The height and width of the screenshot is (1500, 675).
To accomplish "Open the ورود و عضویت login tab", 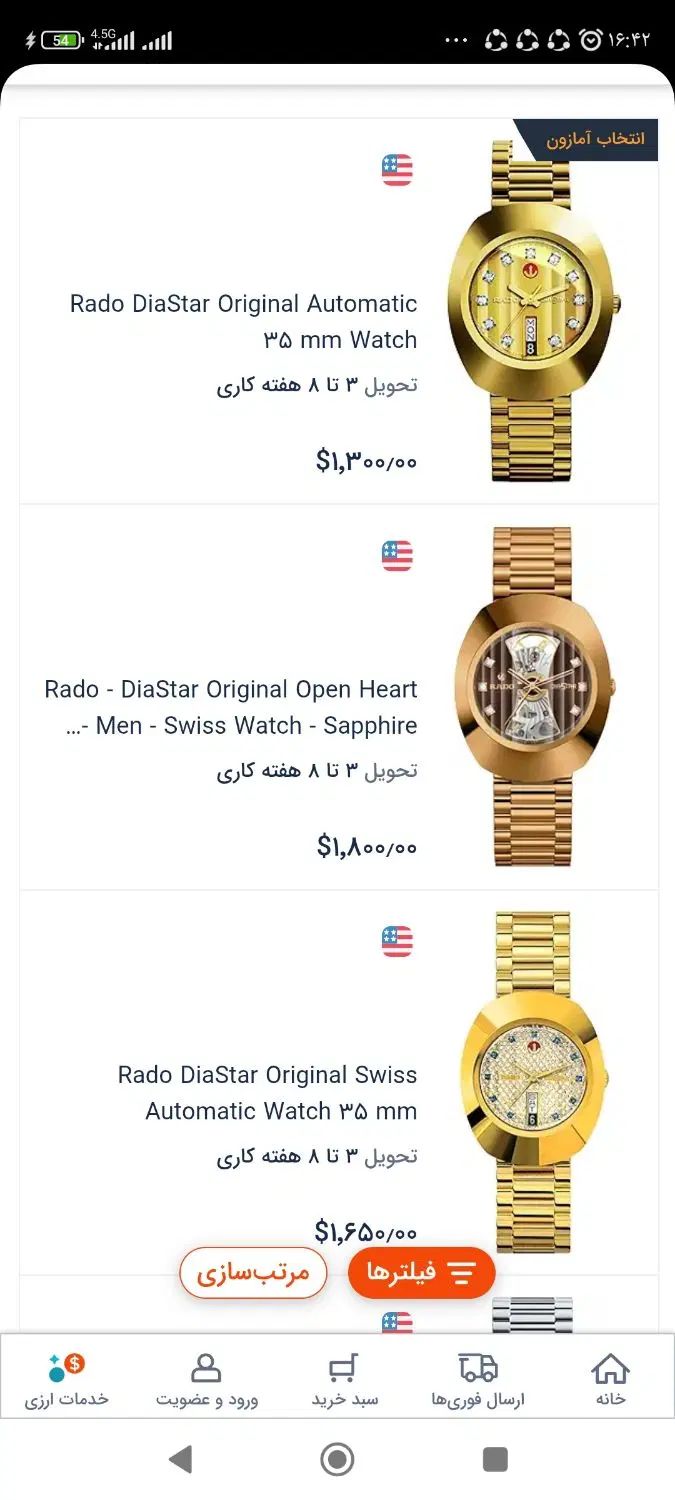I will (x=207, y=1378).
